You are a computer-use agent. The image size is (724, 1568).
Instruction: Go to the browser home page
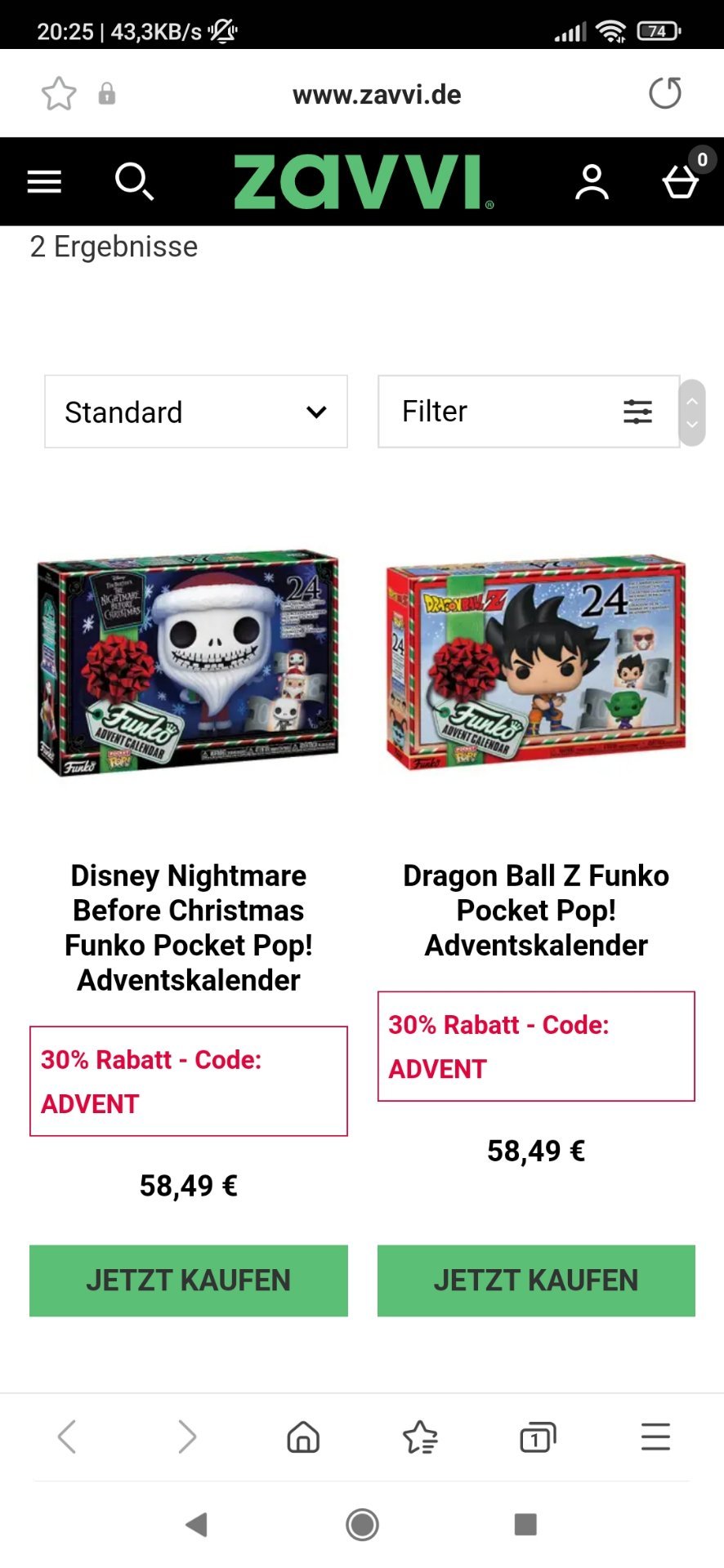[303, 1437]
